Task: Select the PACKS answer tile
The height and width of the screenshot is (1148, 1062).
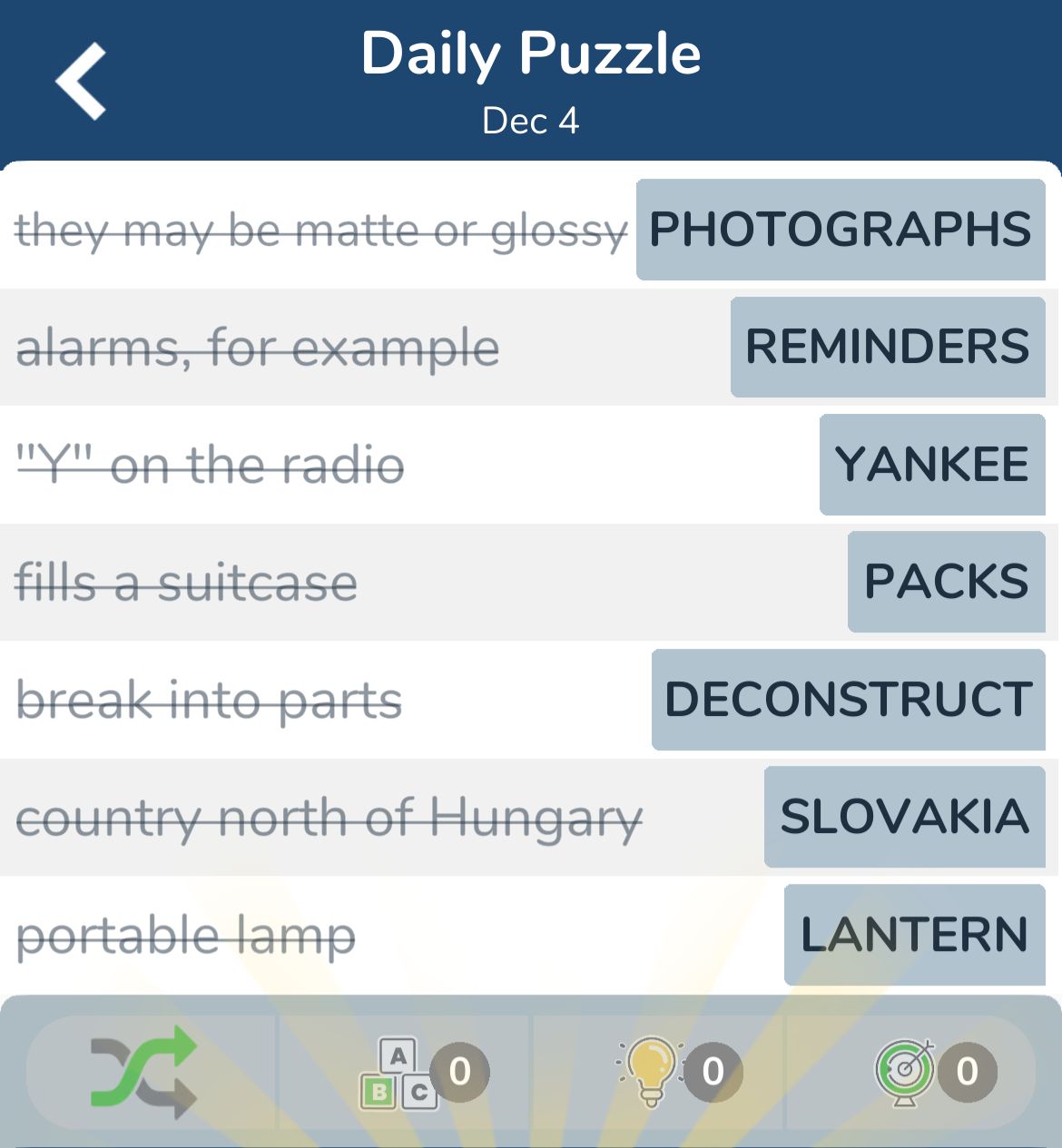Action: pos(946,582)
